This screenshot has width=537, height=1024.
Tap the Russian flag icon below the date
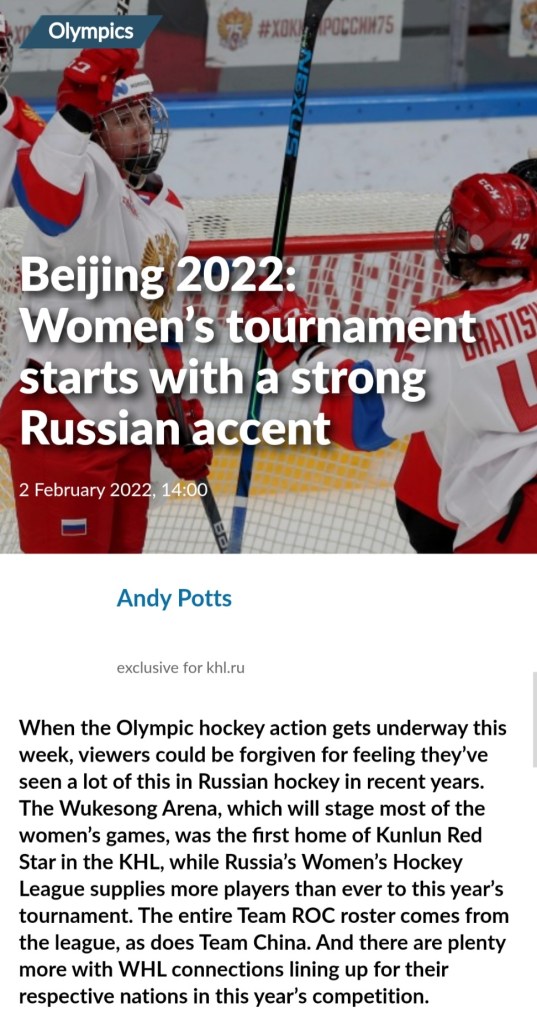tap(74, 526)
